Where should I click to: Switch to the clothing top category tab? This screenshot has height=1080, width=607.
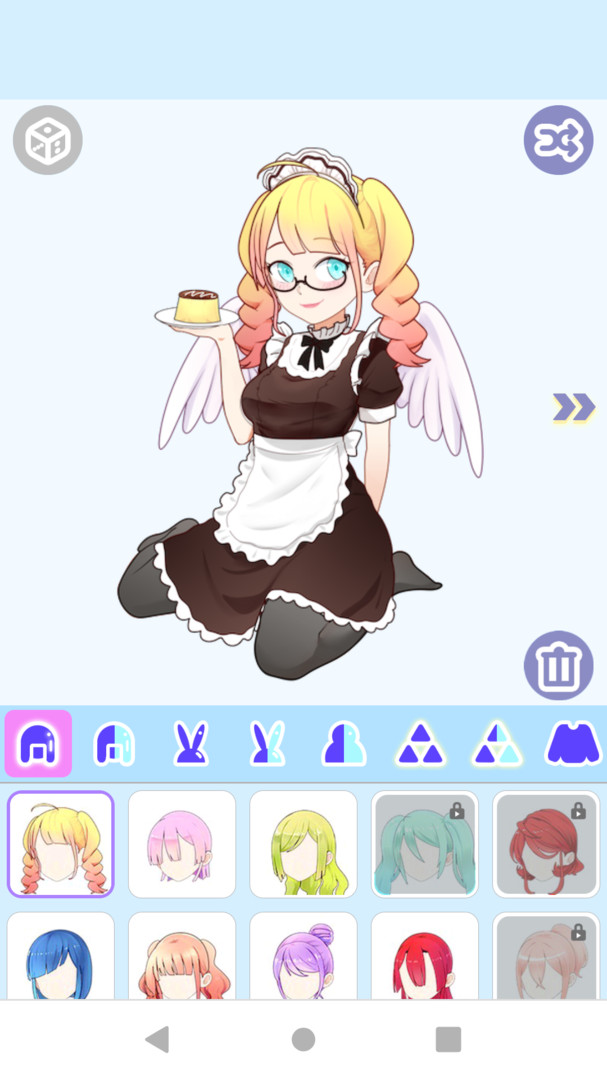(573, 744)
